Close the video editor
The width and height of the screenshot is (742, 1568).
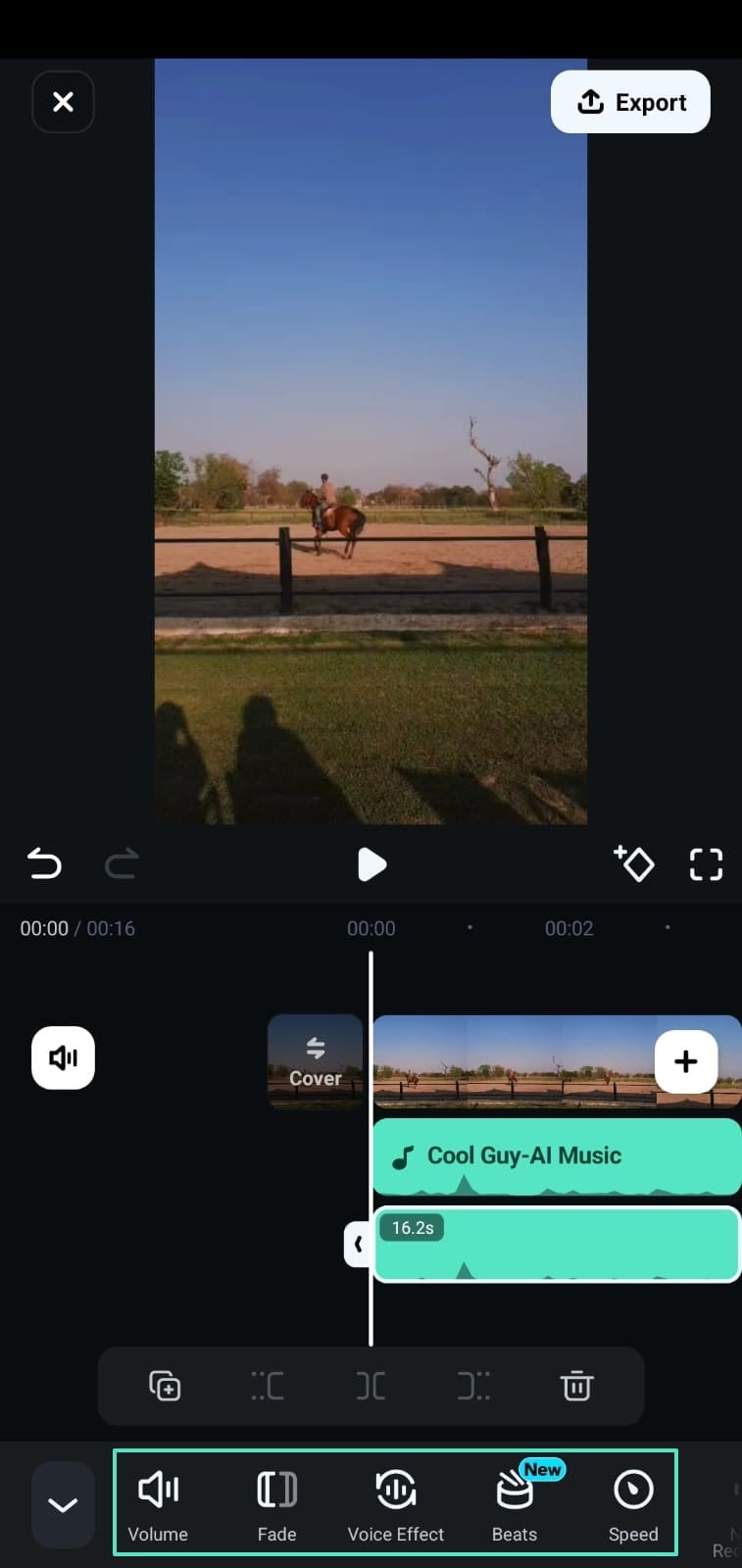63,102
